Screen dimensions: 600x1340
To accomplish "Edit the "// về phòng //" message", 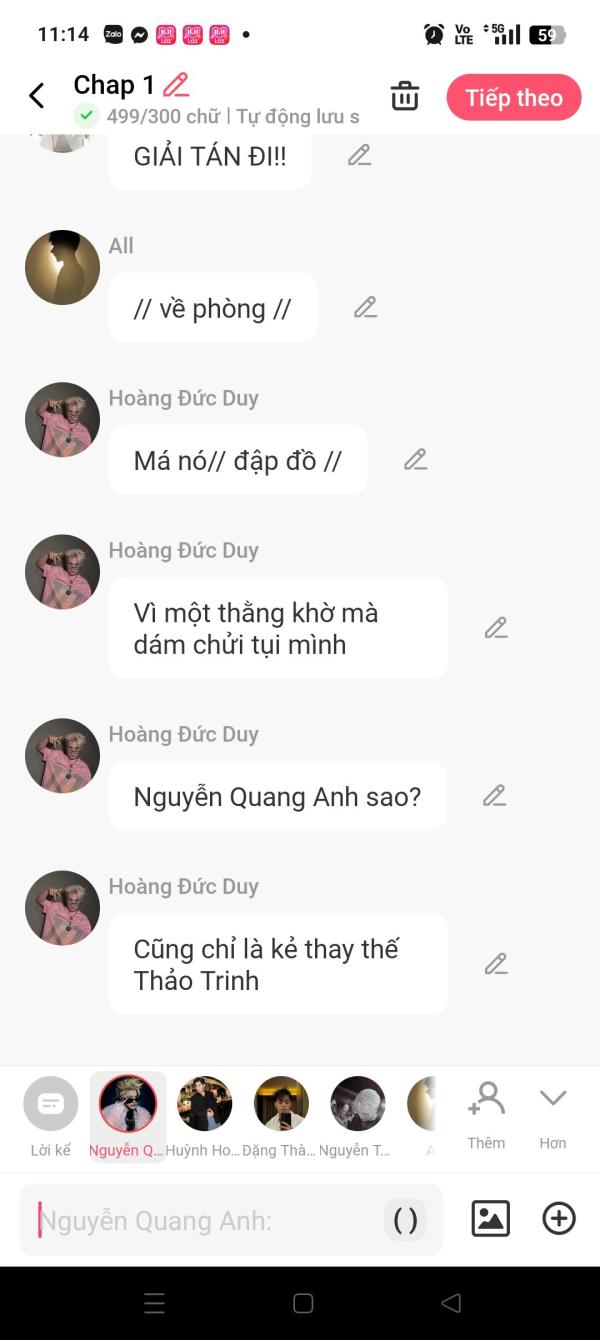I will (x=366, y=308).
